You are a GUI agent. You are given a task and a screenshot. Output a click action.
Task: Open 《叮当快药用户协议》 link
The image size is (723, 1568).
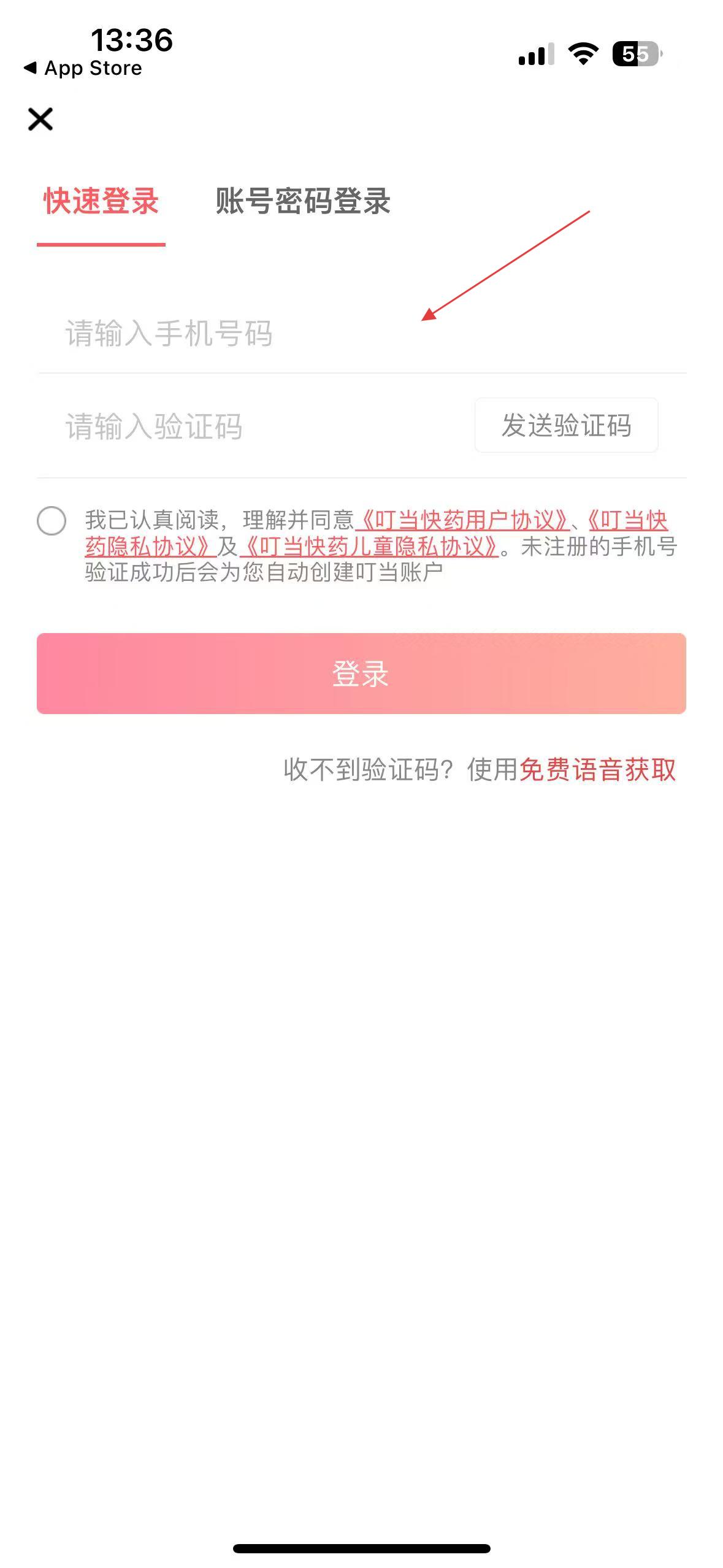pos(463,520)
